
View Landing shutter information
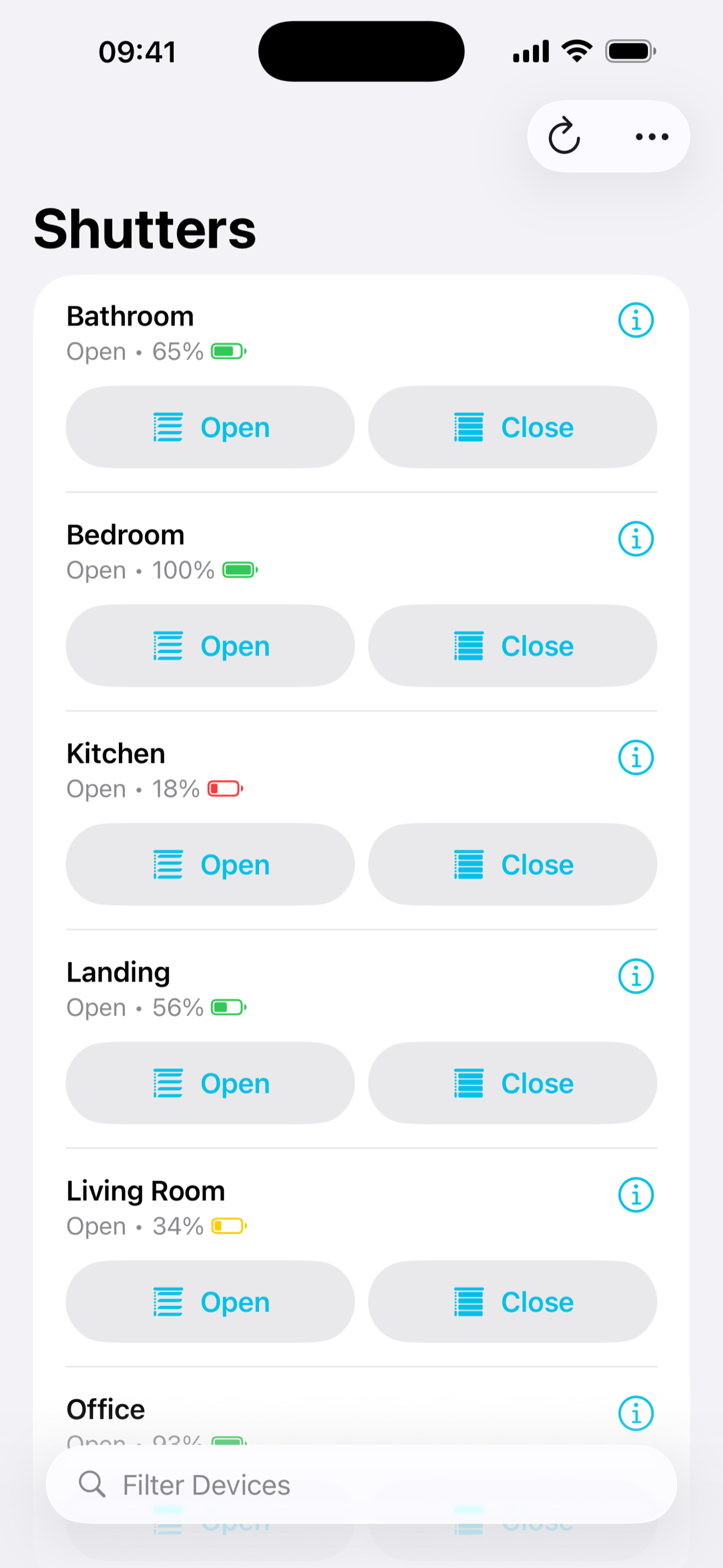point(636,976)
